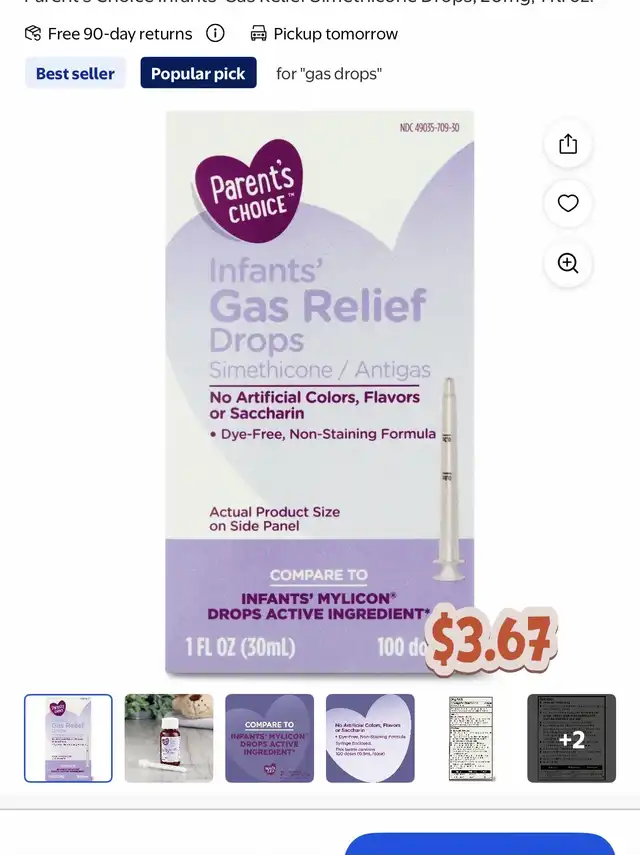Viewport: 640px width, 855px height.
Task: Show the Compare To Mylicon thumbnail
Action: pyautogui.click(x=270, y=738)
